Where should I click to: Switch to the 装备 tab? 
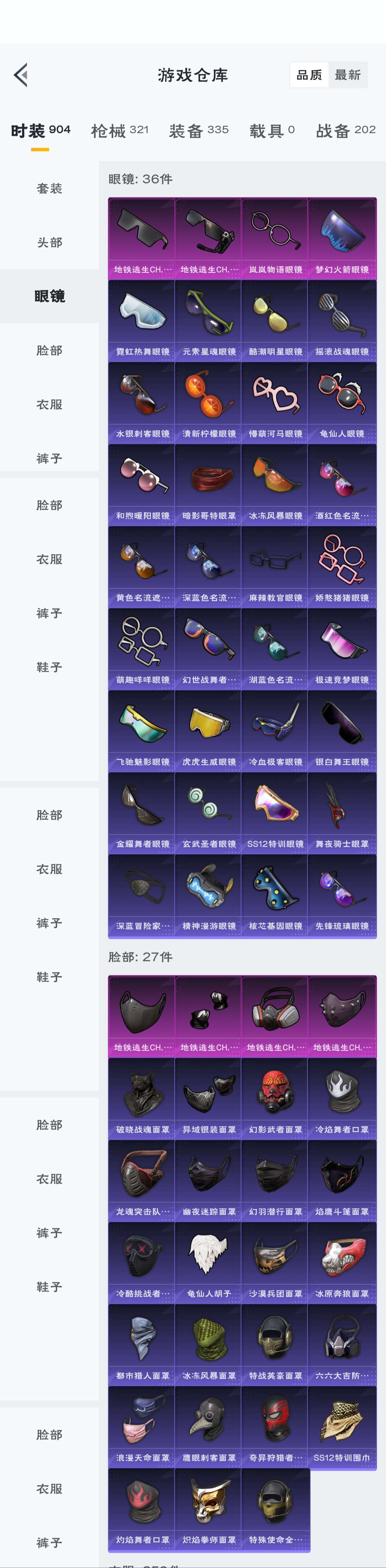point(198,130)
